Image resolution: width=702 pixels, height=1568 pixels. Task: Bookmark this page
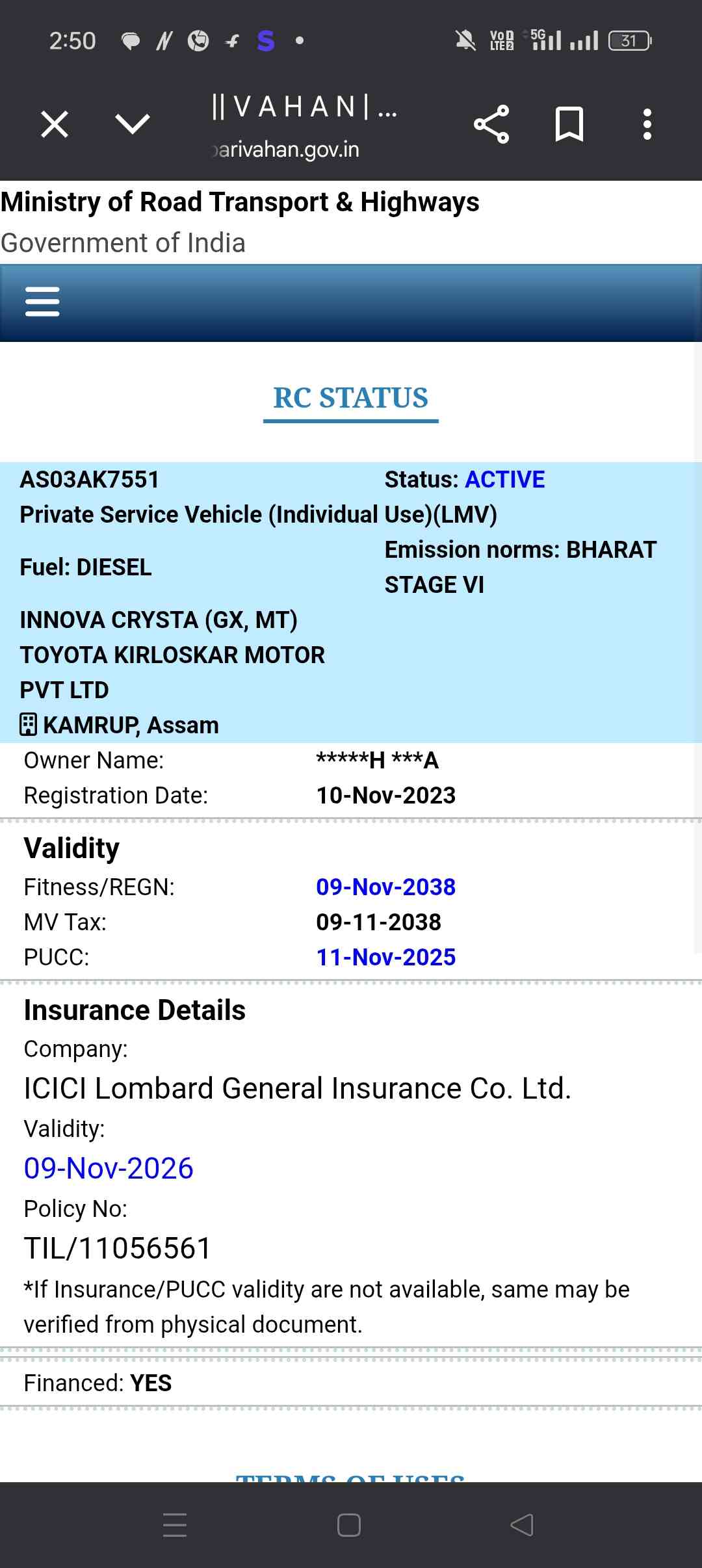click(x=569, y=124)
